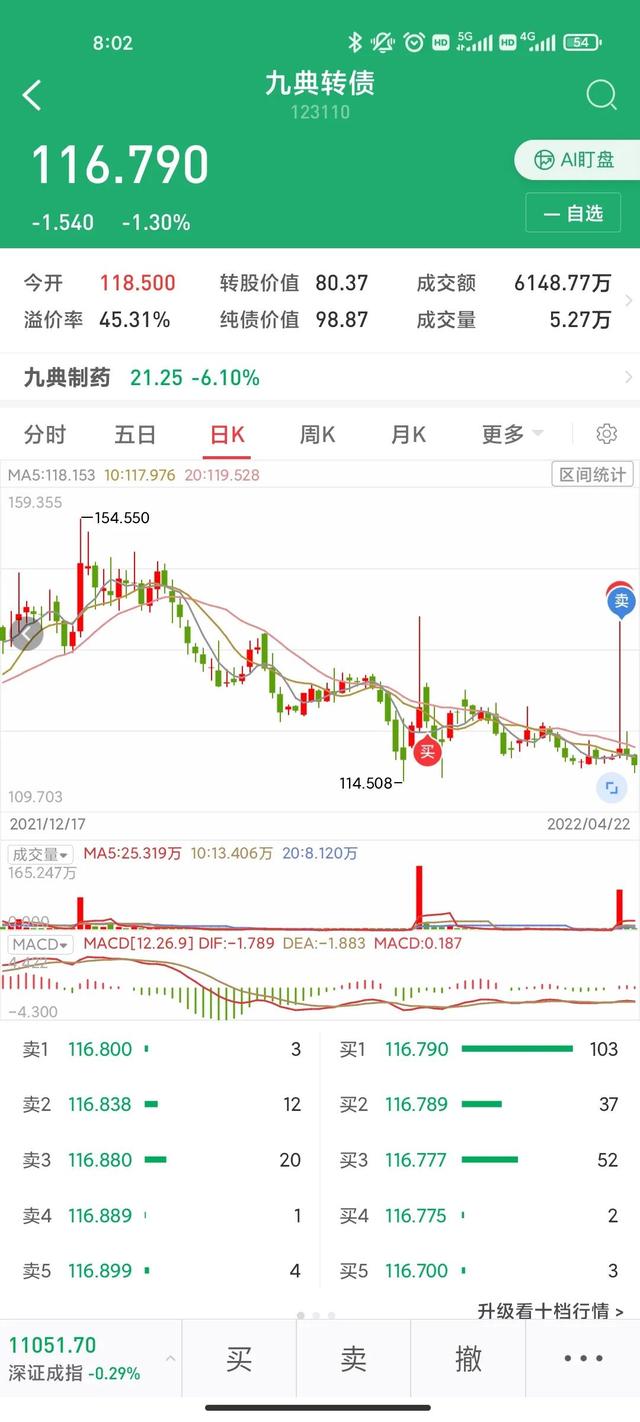Show the 月K chart
This screenshot has width=640, height=1422.
(x=408, y=435)
